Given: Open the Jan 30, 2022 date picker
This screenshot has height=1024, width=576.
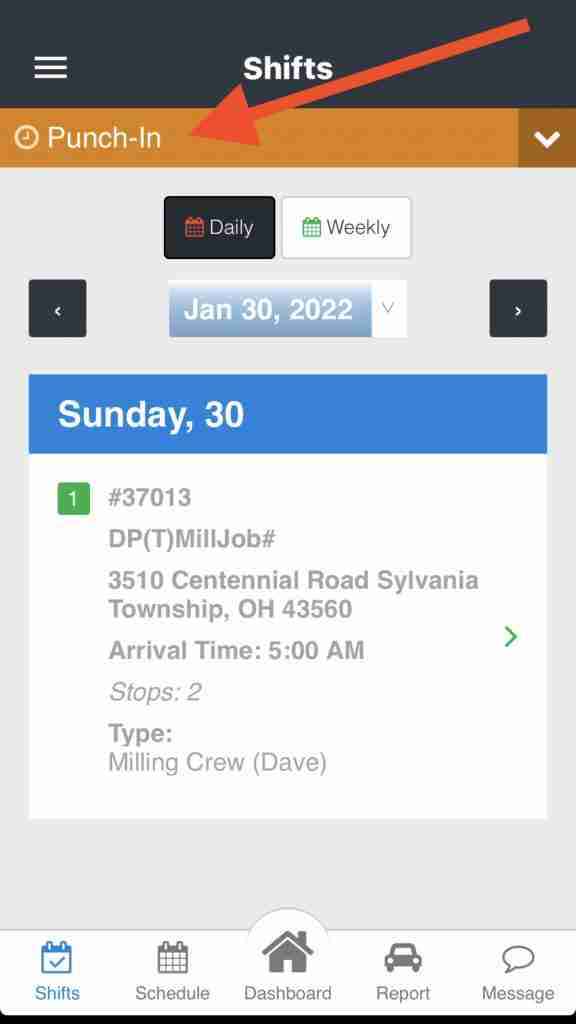Looking at the screenshot, I should tap(287, 309).
